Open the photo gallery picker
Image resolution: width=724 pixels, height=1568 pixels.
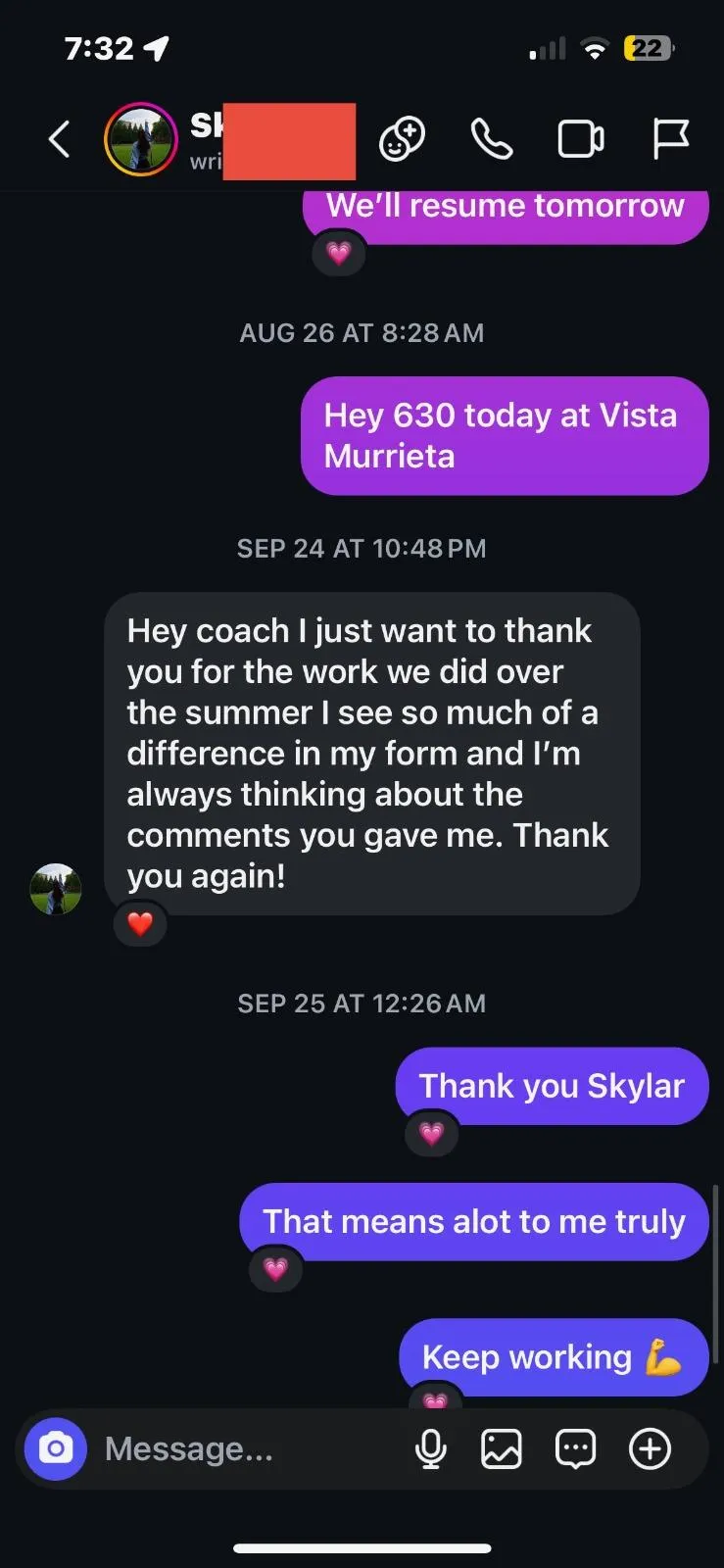click(501, 1448)
